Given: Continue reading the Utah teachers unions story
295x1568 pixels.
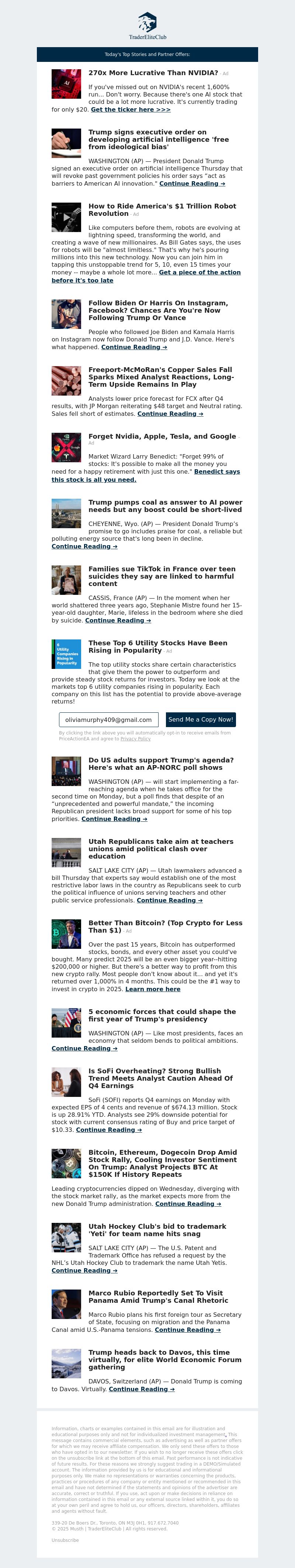Looking at the screenshot, I should [170, 900].
